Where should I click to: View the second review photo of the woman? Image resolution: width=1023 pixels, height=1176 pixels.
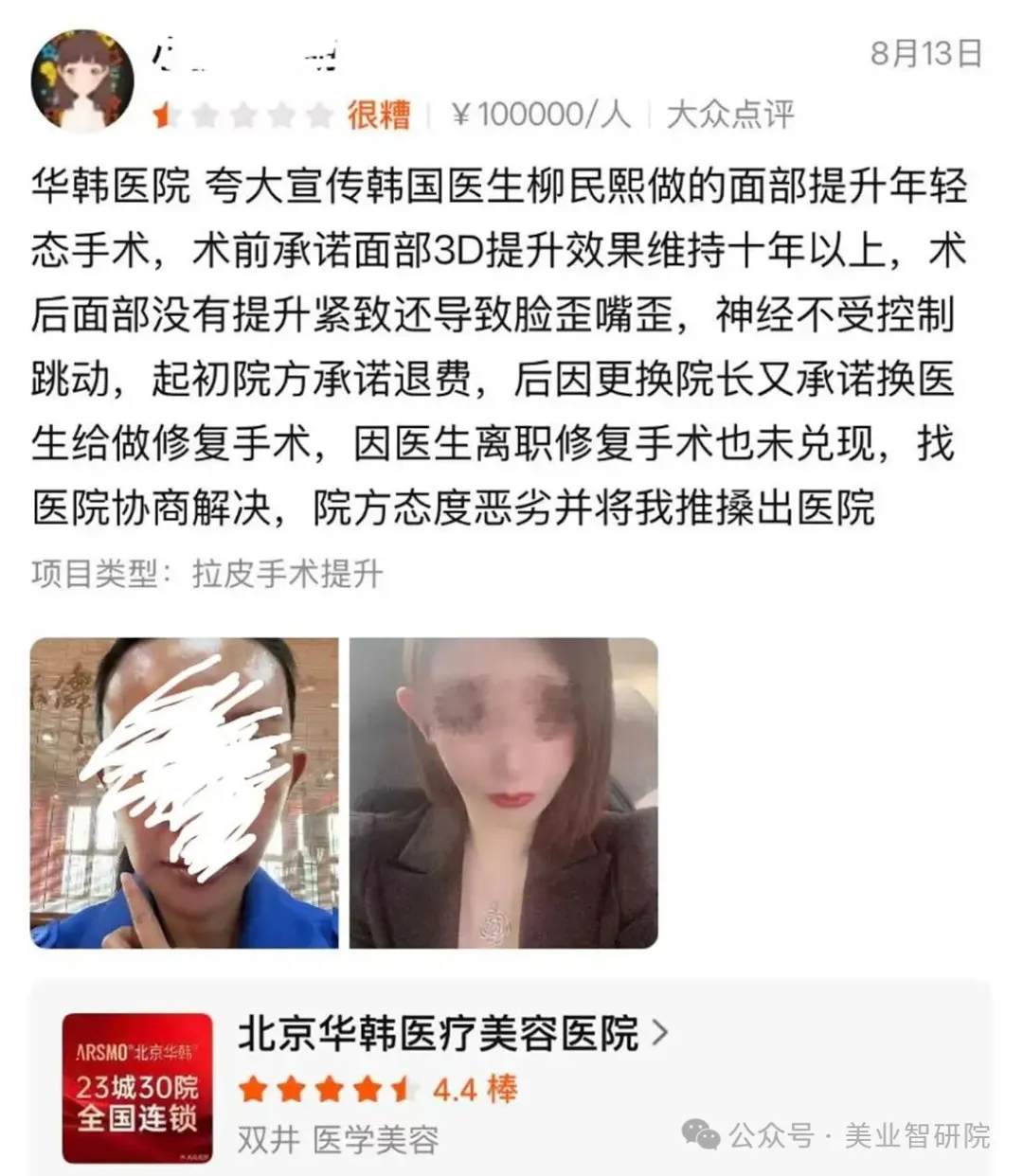pos(503,793)
